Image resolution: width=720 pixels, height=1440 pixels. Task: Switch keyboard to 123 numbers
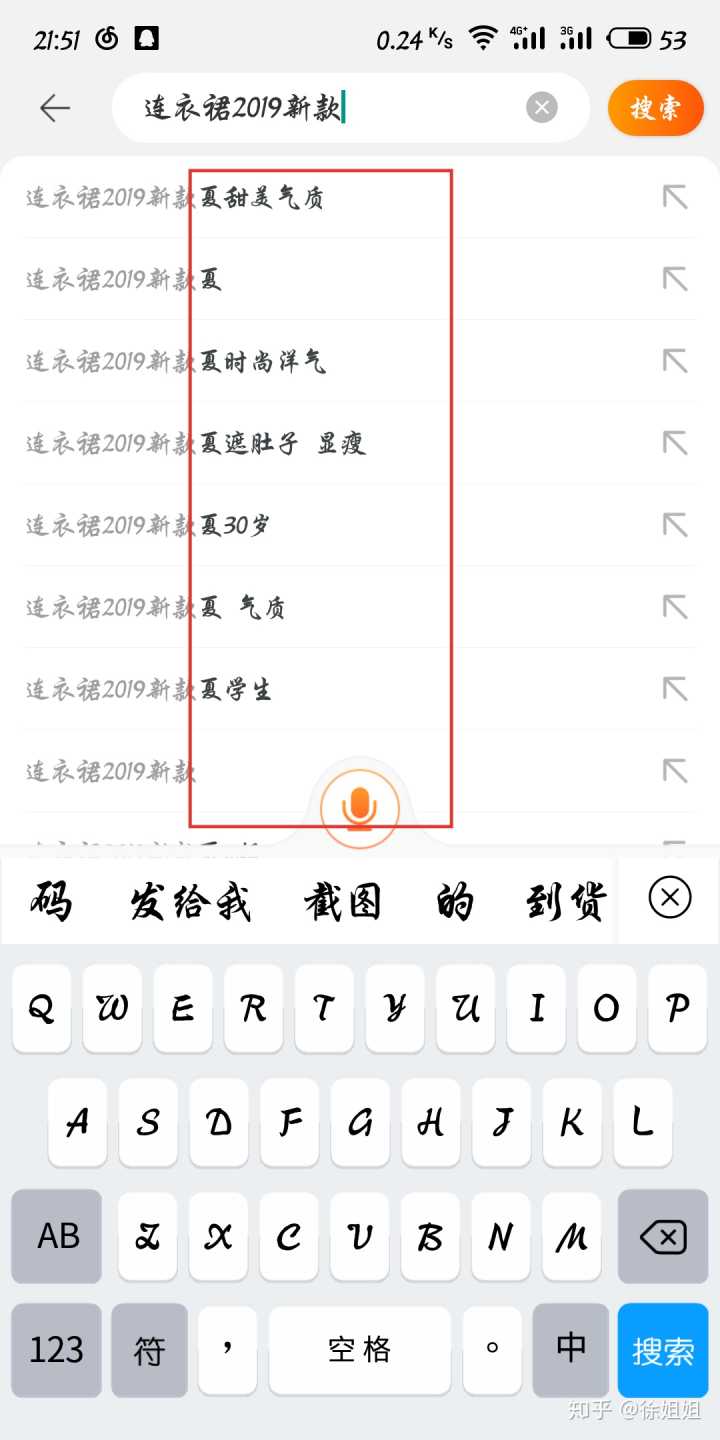click(57, 1351)
